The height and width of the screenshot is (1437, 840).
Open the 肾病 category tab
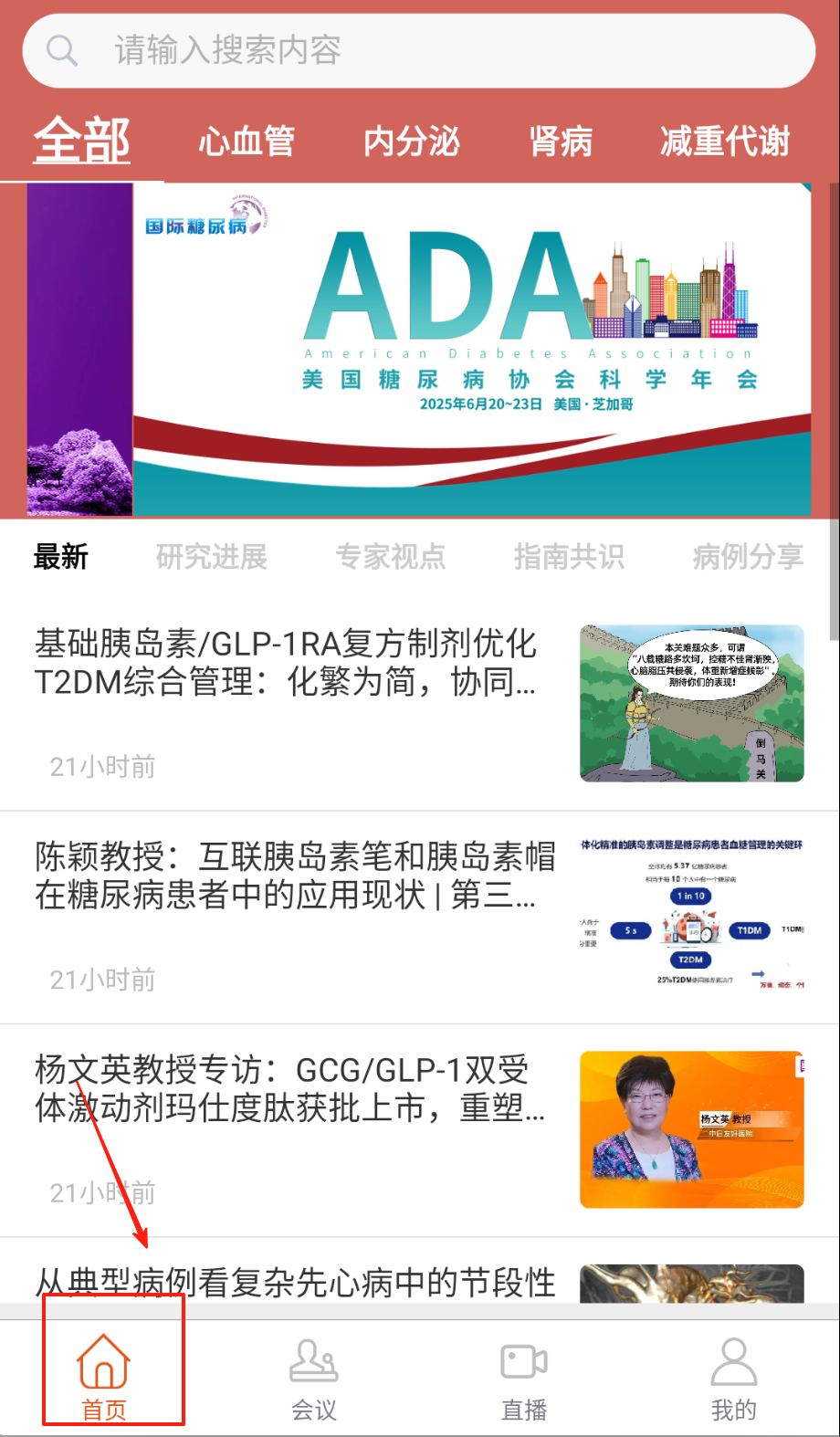561,142
